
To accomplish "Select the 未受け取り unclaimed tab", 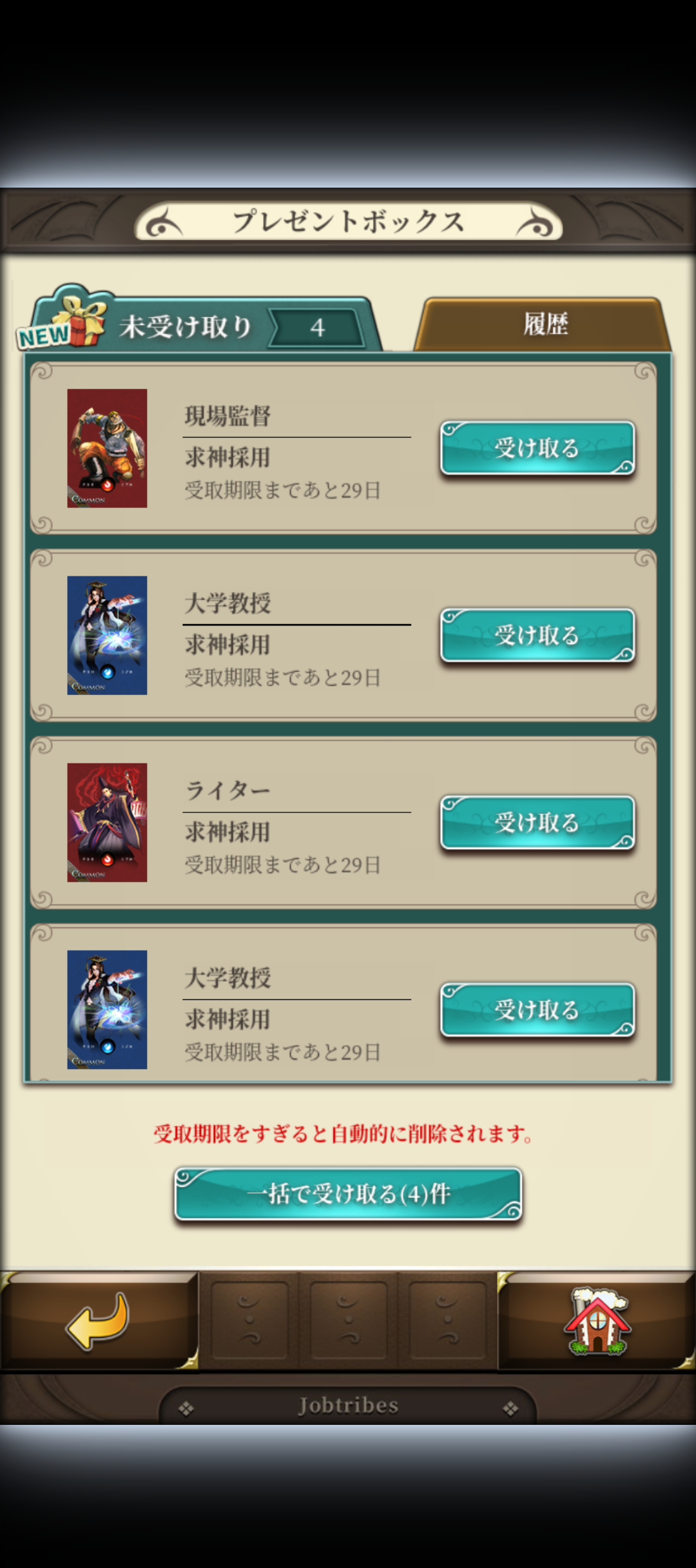I will pyautogui.click(x=200, y=326).
